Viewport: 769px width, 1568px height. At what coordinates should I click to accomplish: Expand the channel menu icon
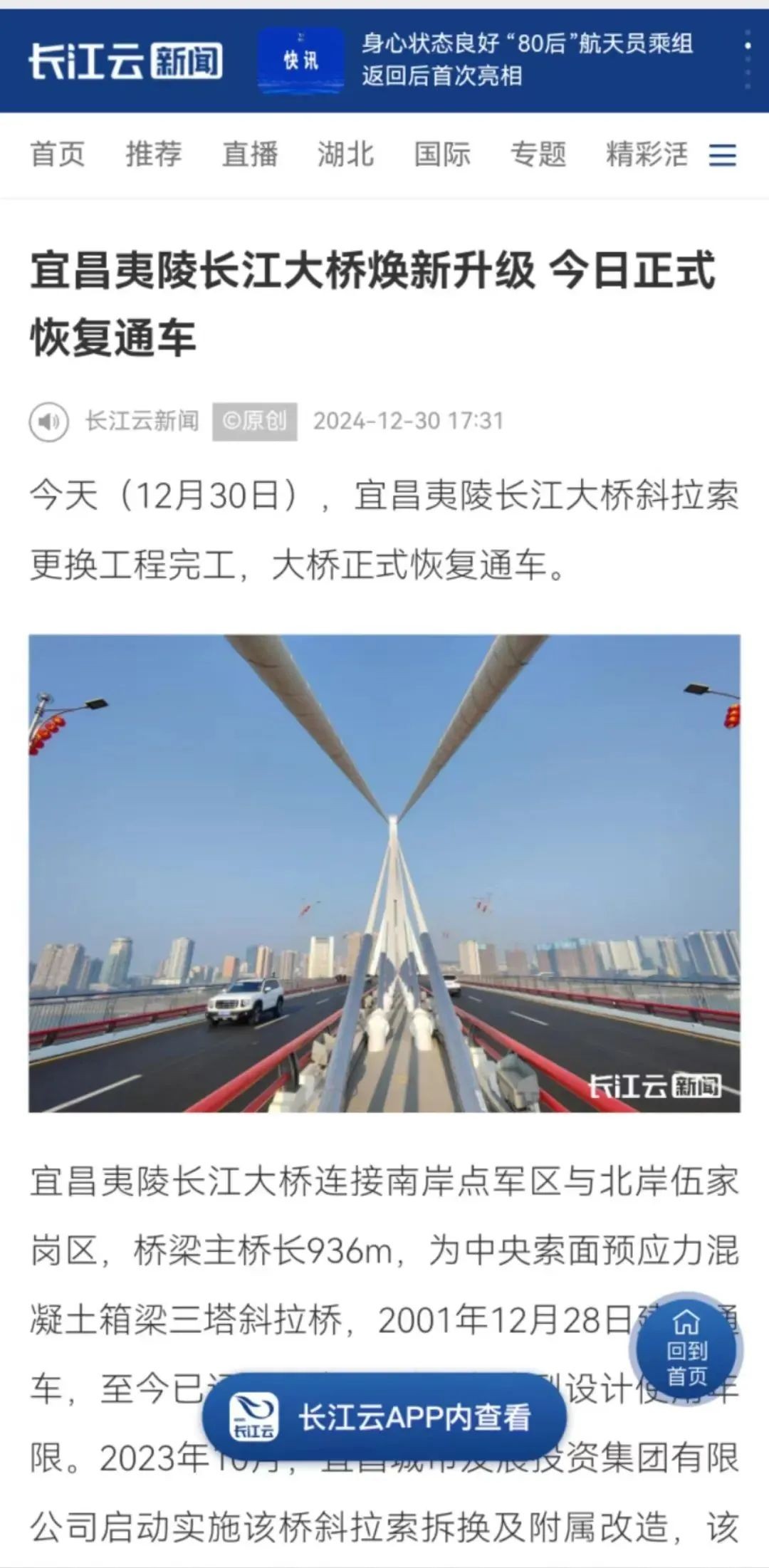pos(723,155)
